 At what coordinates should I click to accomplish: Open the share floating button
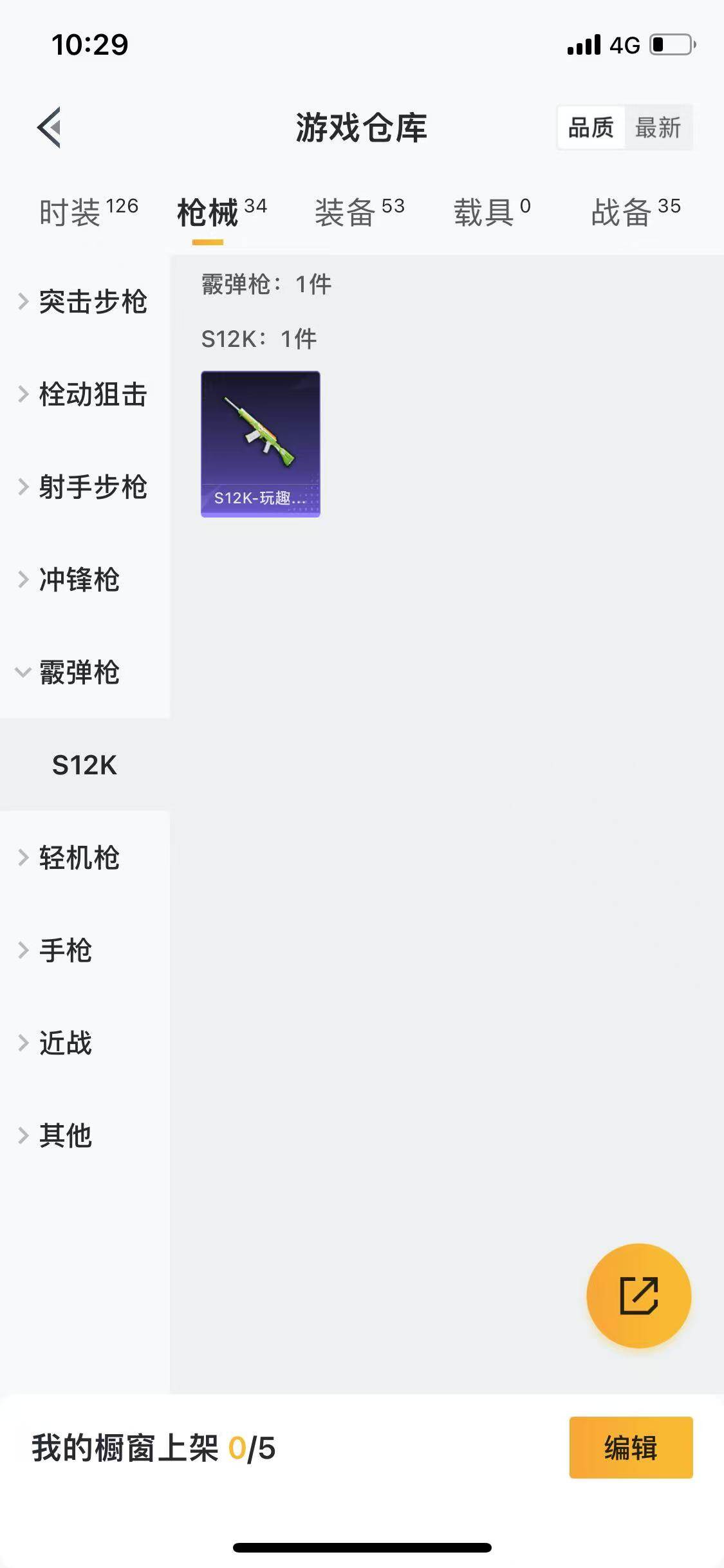638,1296
